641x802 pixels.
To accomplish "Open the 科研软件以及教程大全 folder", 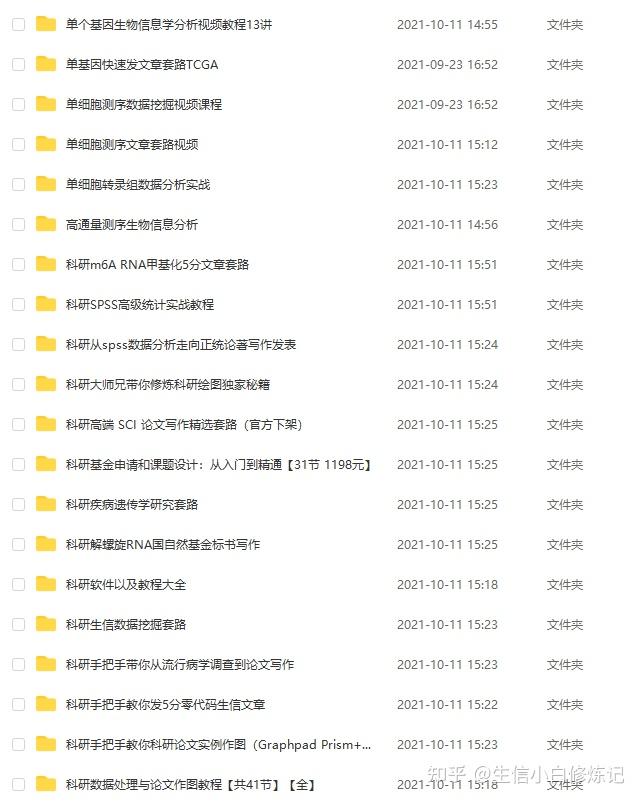I will (x=125, y=584).
